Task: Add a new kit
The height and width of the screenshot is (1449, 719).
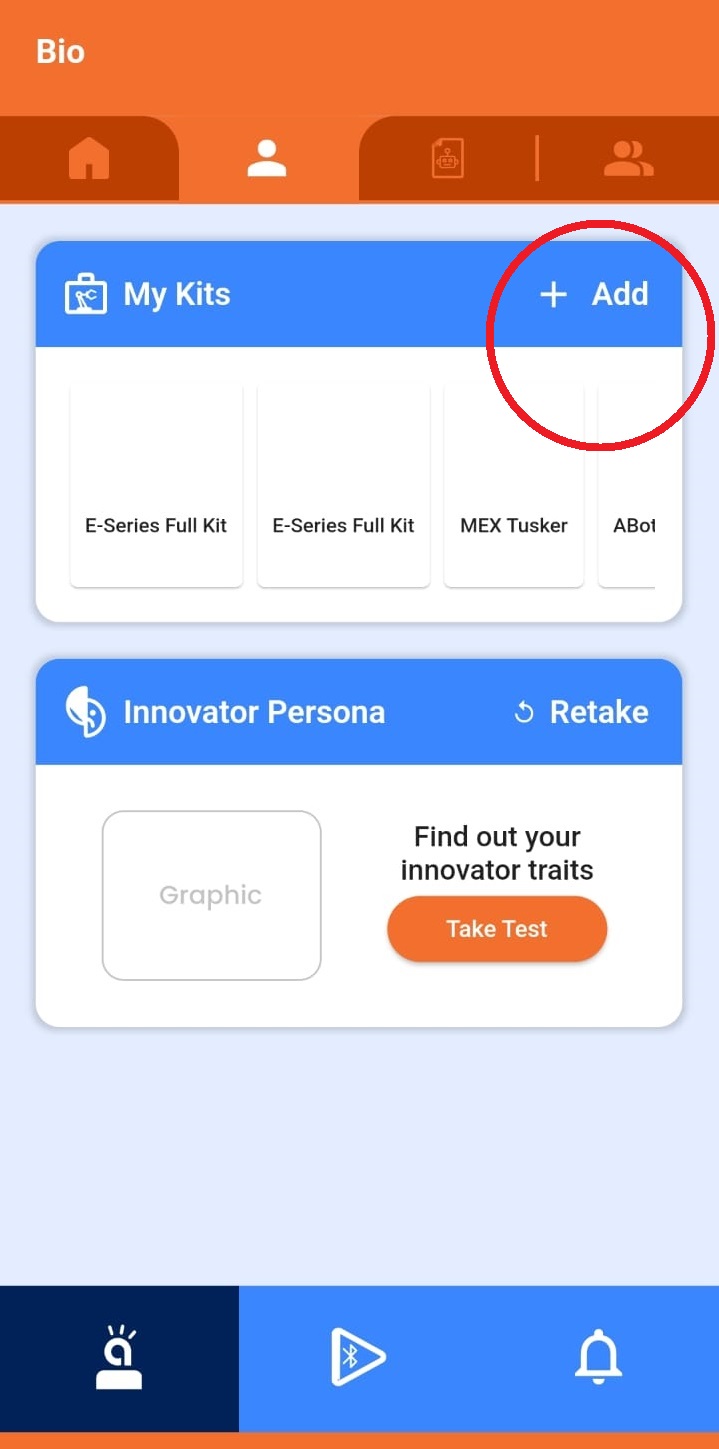Action: [x=595, y=294]
